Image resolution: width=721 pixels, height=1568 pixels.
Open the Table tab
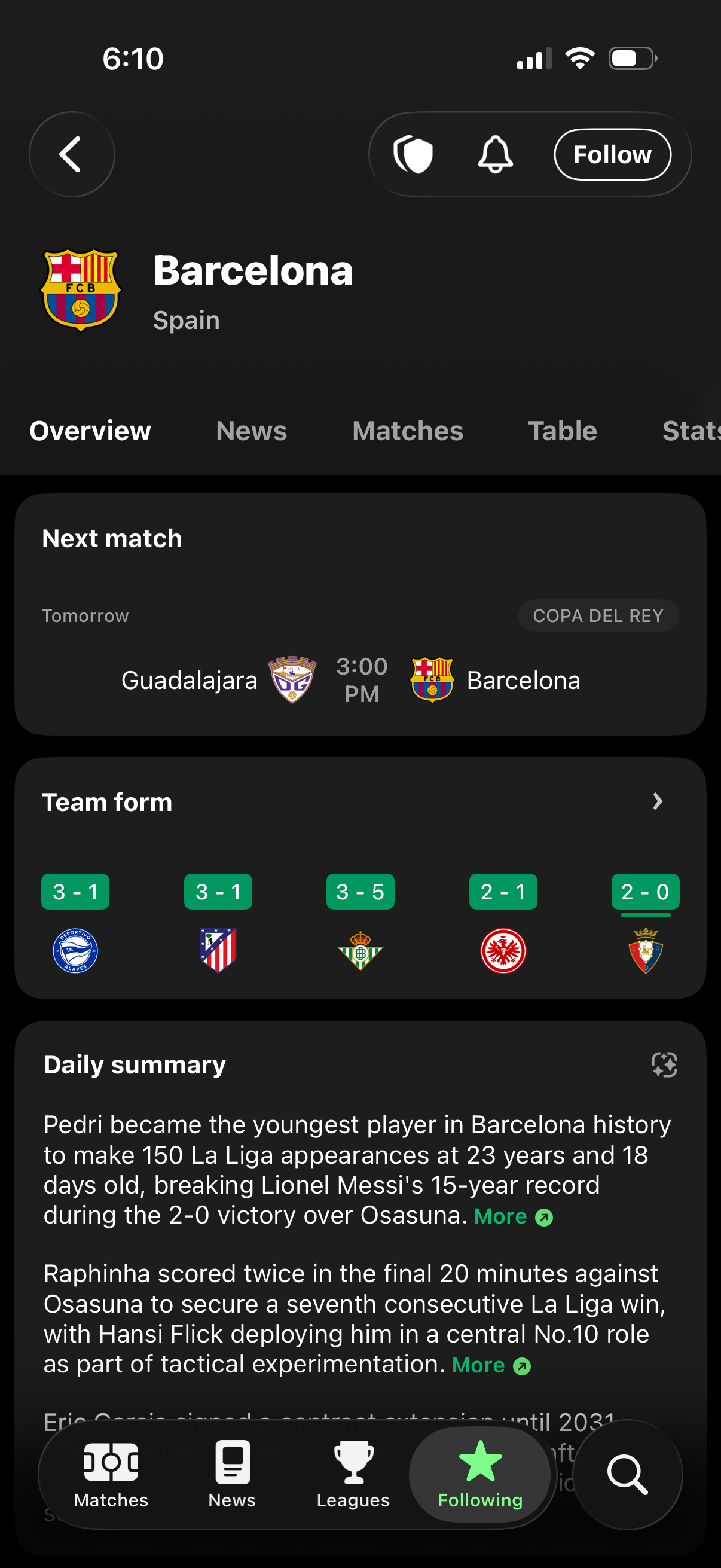click(x=562, y=431)
